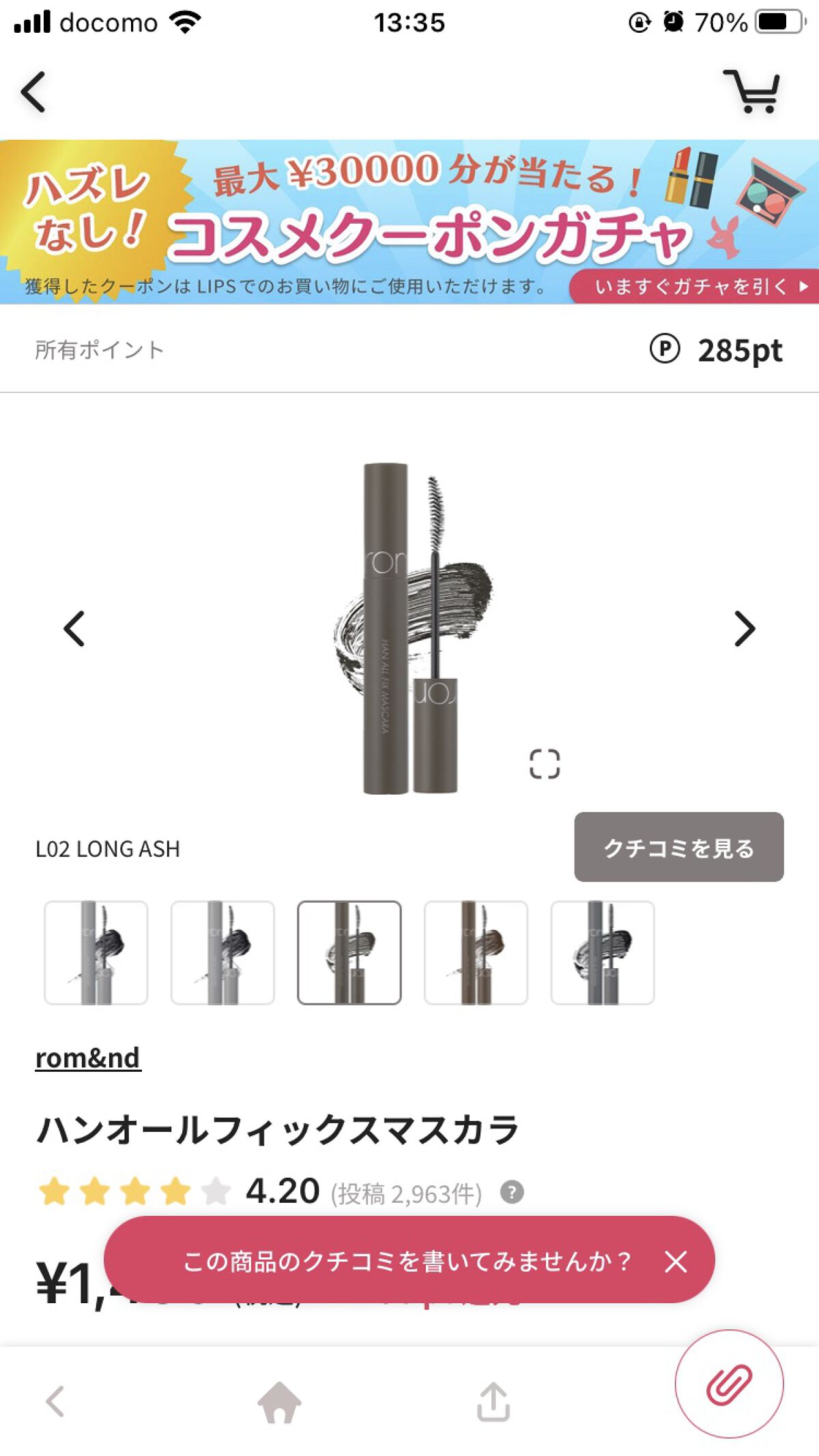
Task: Share this product from bottom bar
Action: pyautogui.click(x=493, y=1401)
